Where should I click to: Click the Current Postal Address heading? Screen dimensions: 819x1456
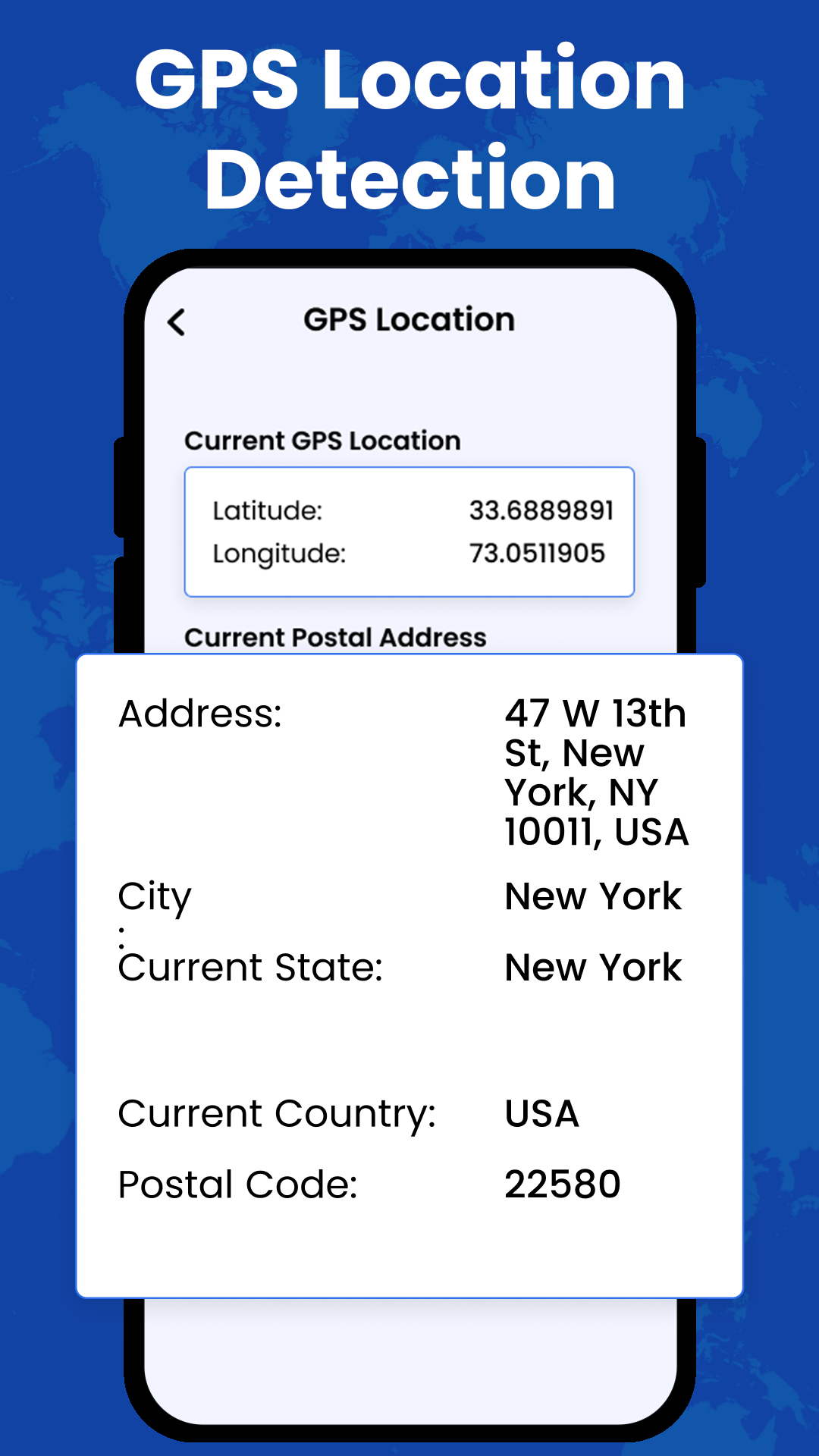(x=336, y=638)
